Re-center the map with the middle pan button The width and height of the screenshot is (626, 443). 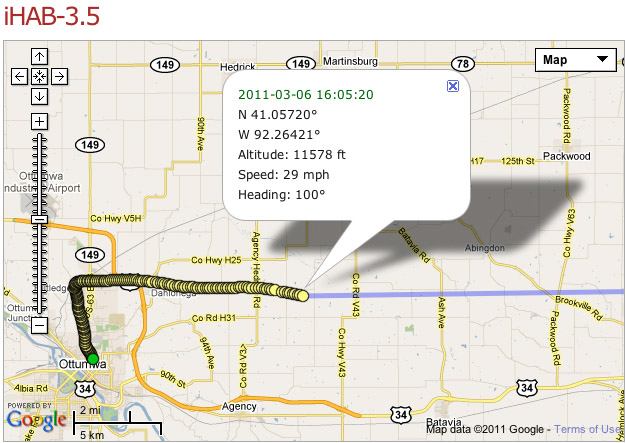pos(39,76)
